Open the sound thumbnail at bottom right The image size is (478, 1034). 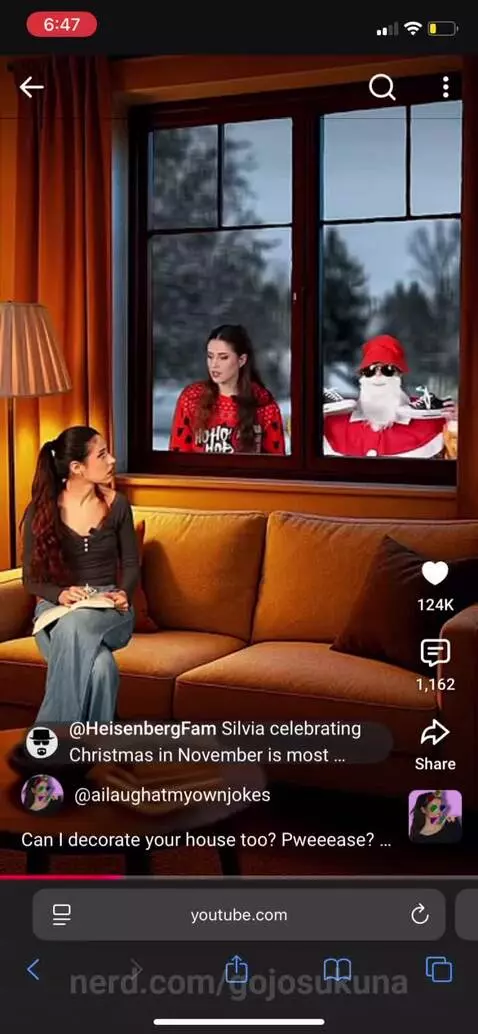coord(435,816)
